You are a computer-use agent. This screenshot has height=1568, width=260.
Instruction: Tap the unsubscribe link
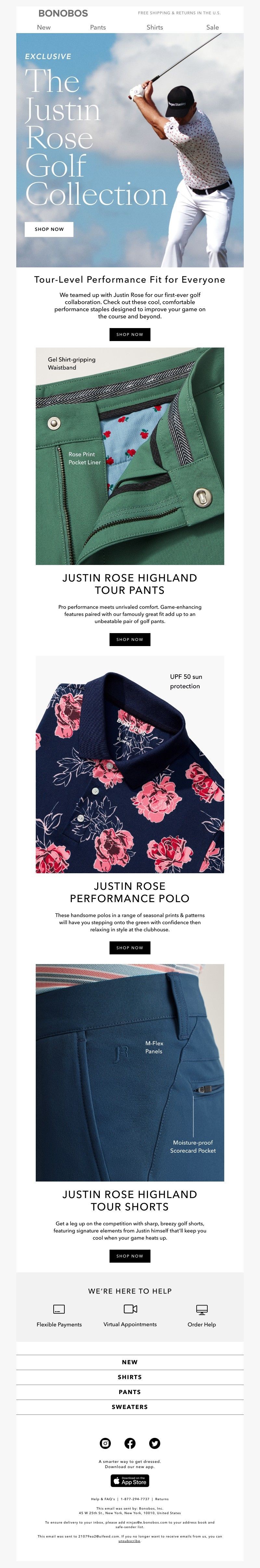click(129, 1541)
